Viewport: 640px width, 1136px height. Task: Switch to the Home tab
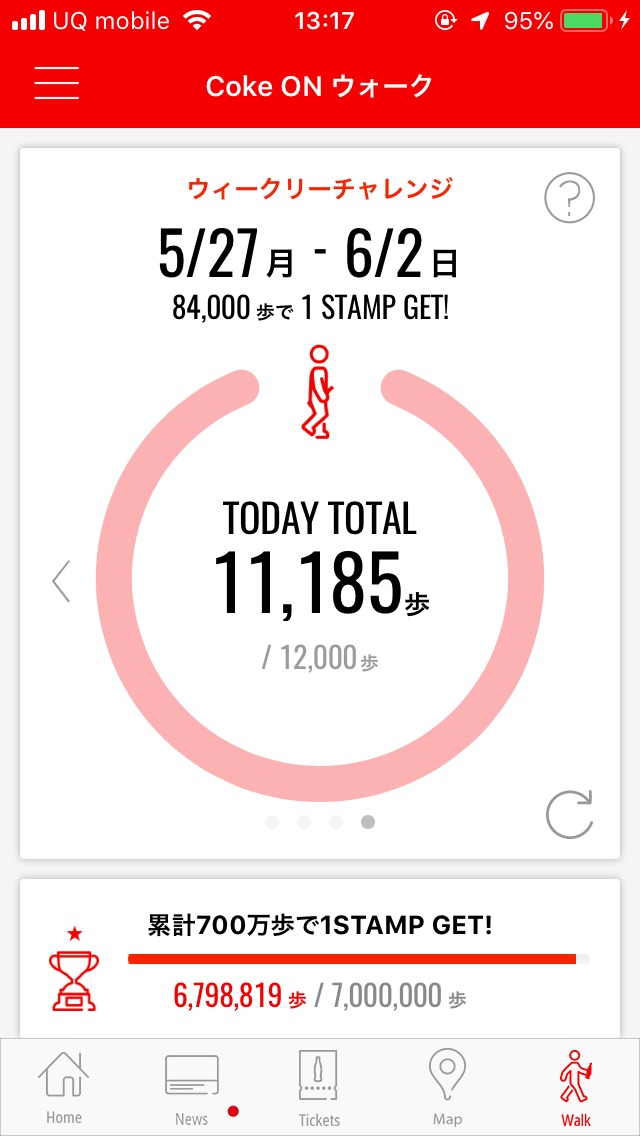pos(64,1087)
